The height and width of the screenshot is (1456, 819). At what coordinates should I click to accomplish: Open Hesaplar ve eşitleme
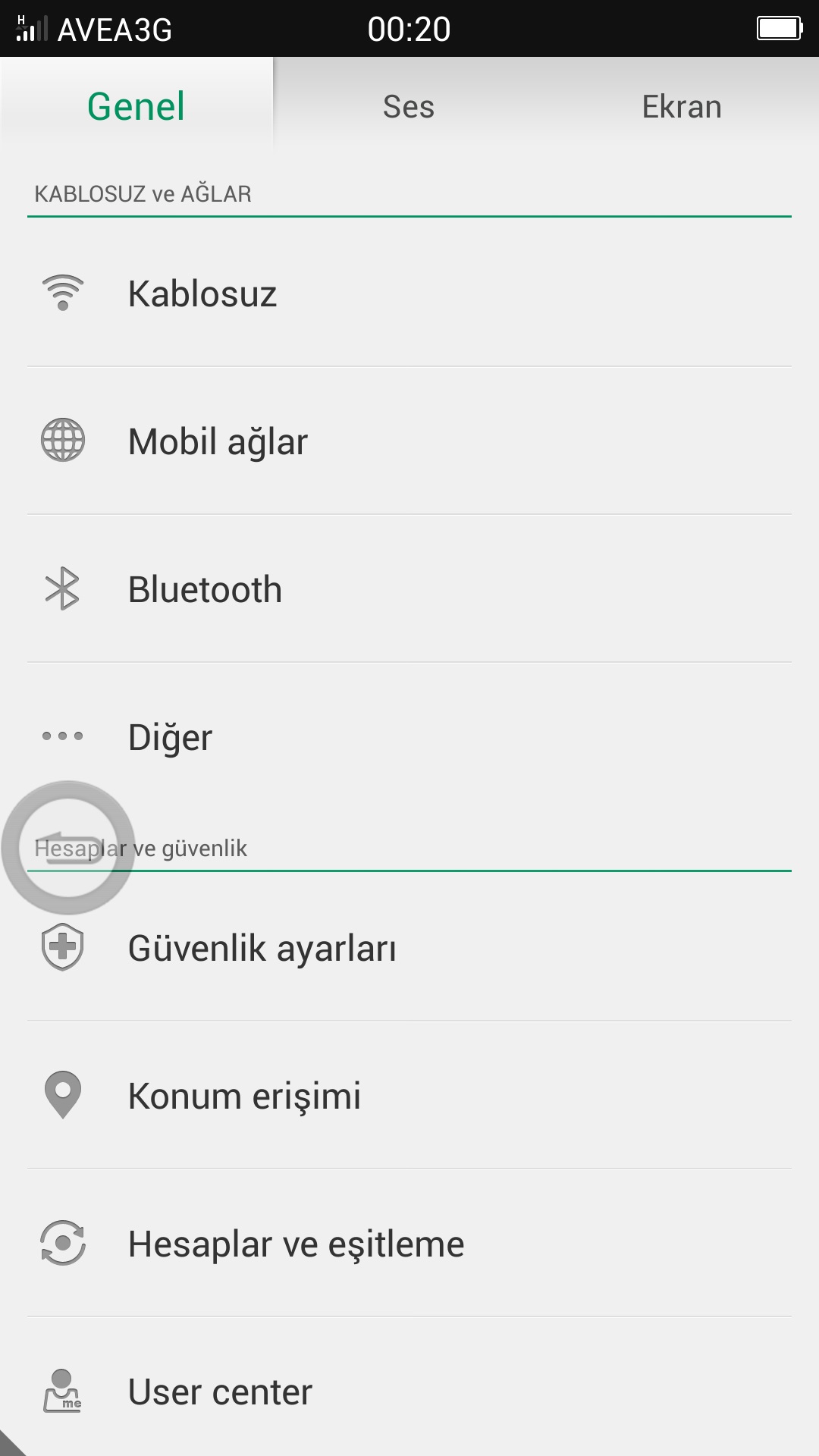tap(409, 1243)
